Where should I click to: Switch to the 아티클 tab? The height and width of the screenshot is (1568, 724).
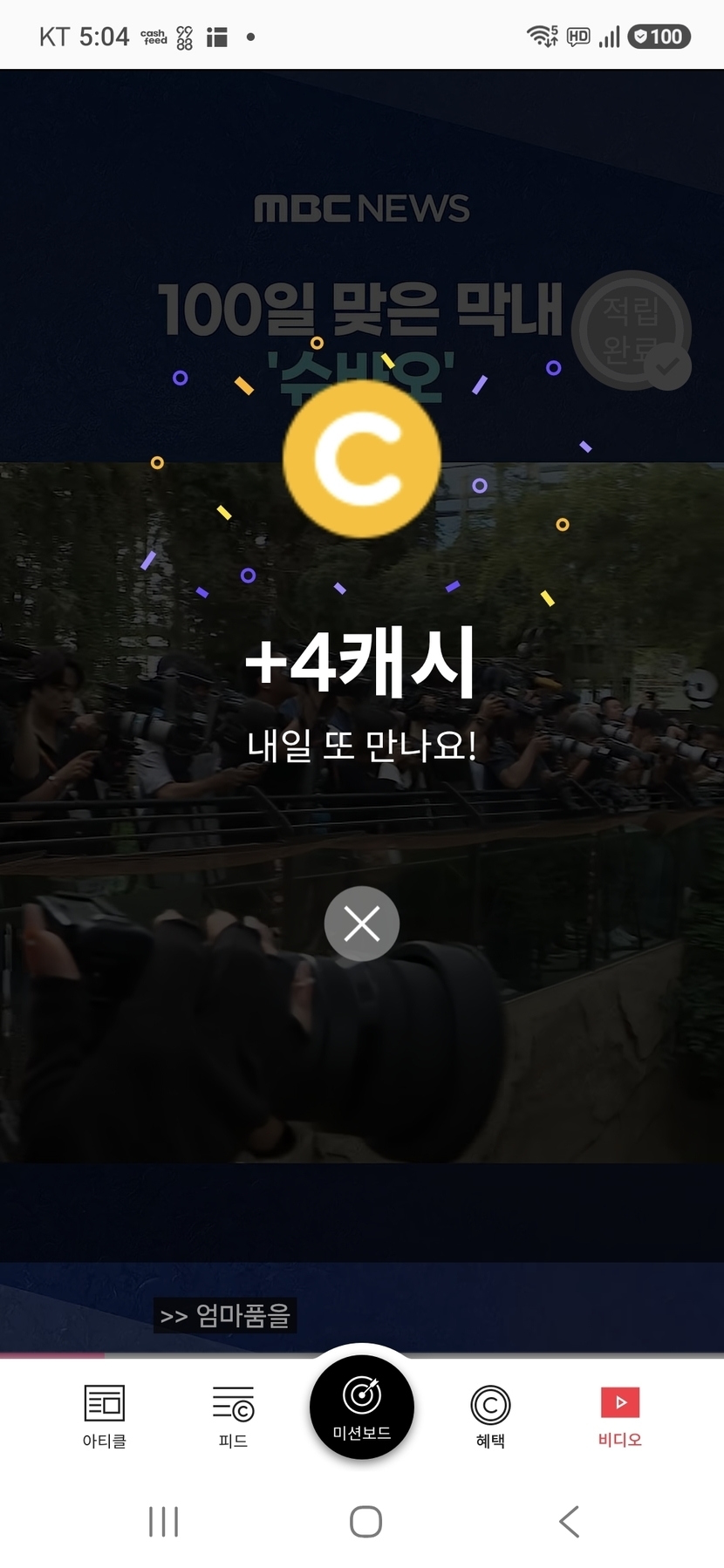coord(104,1416)
